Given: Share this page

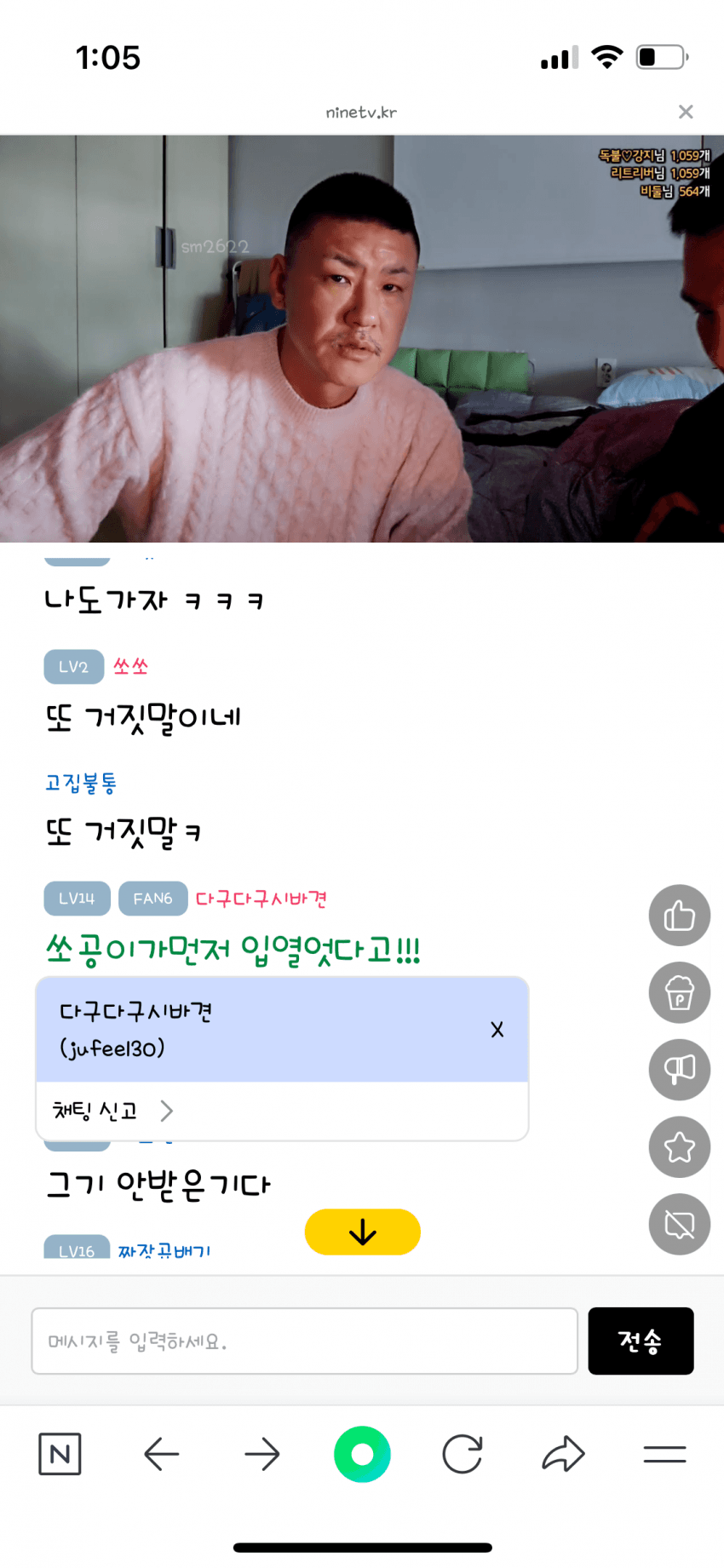Looking at the screenshot, I should (563, 1454).
